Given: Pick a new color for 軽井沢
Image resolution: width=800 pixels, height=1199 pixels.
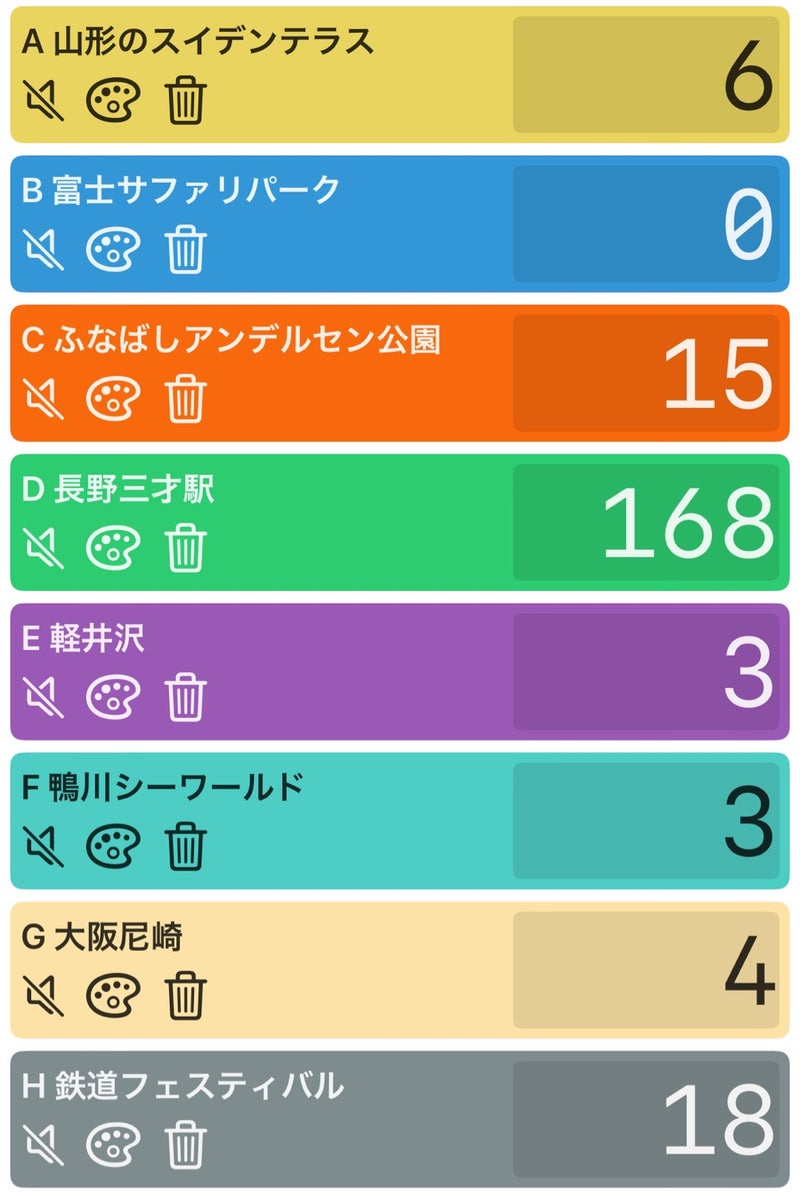Looking at the screenshot, I should pyautogui.click(x=112, y=696).
